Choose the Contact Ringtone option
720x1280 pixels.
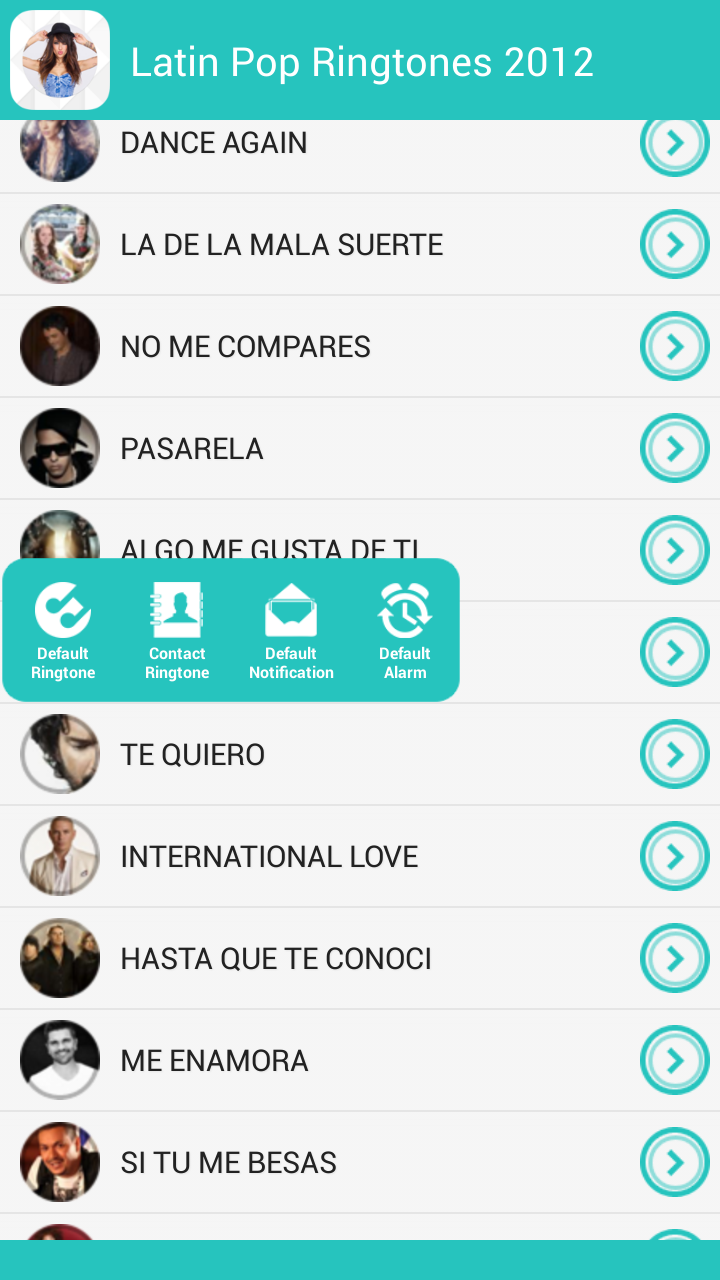coord(177,630)
